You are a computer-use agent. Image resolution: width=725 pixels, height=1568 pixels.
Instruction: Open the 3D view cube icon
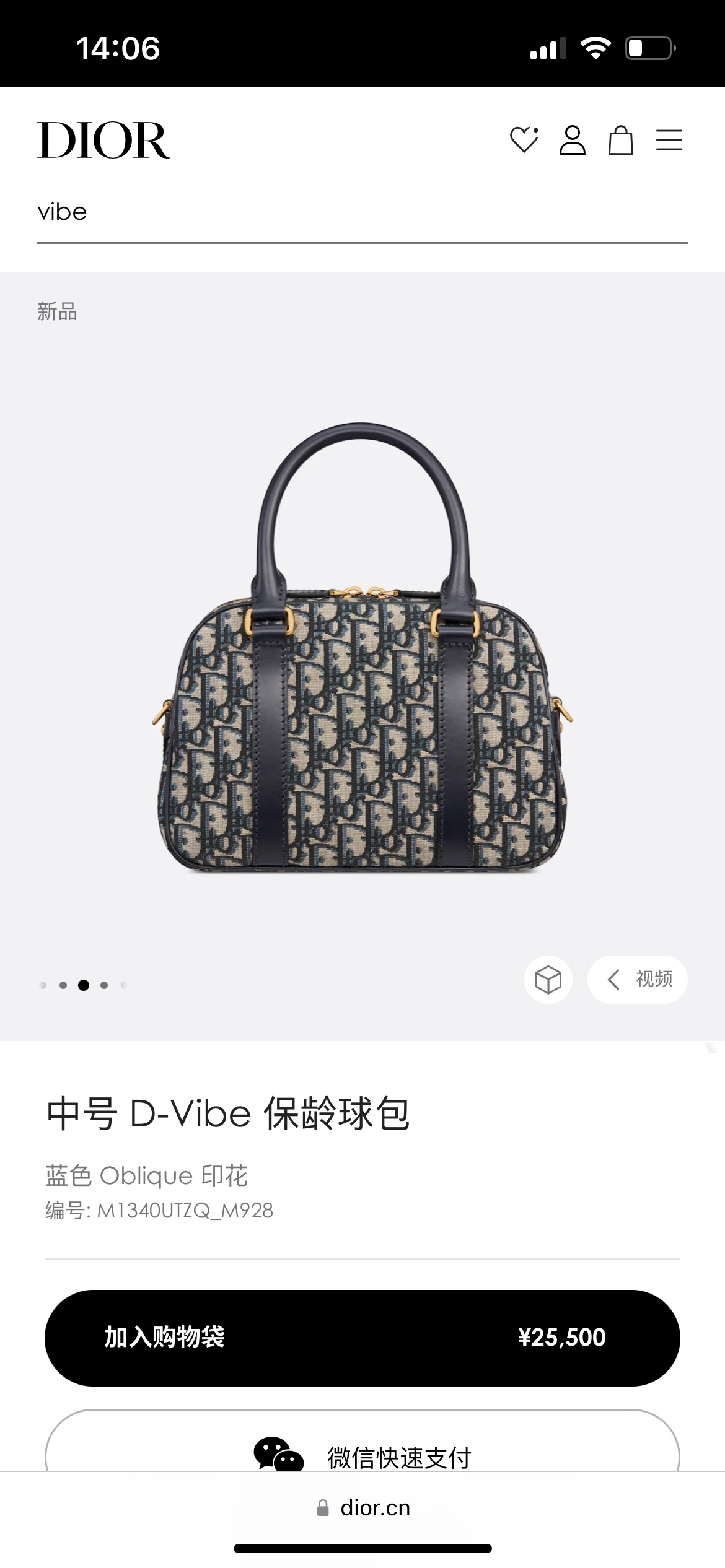(548, 980)
